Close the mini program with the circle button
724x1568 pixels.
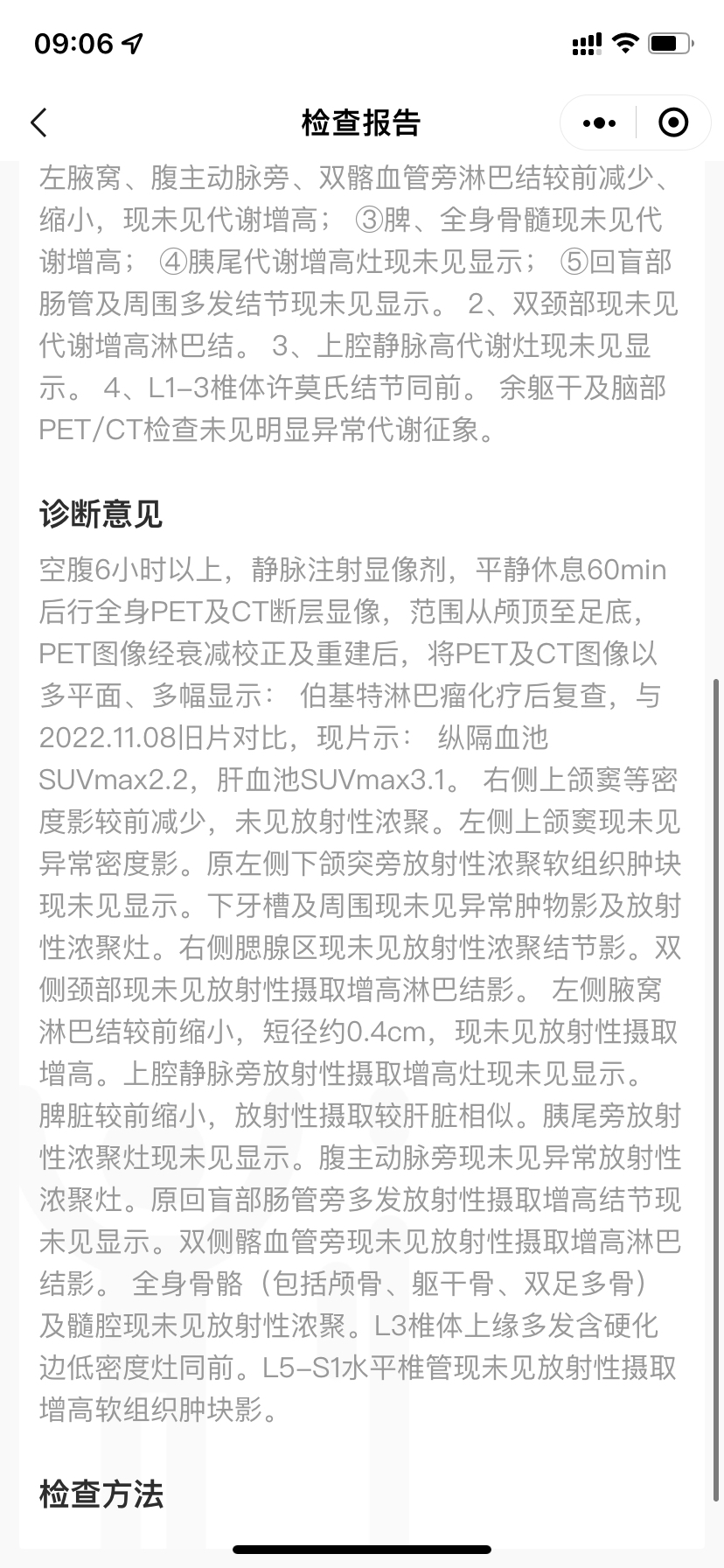click(672, 123)
